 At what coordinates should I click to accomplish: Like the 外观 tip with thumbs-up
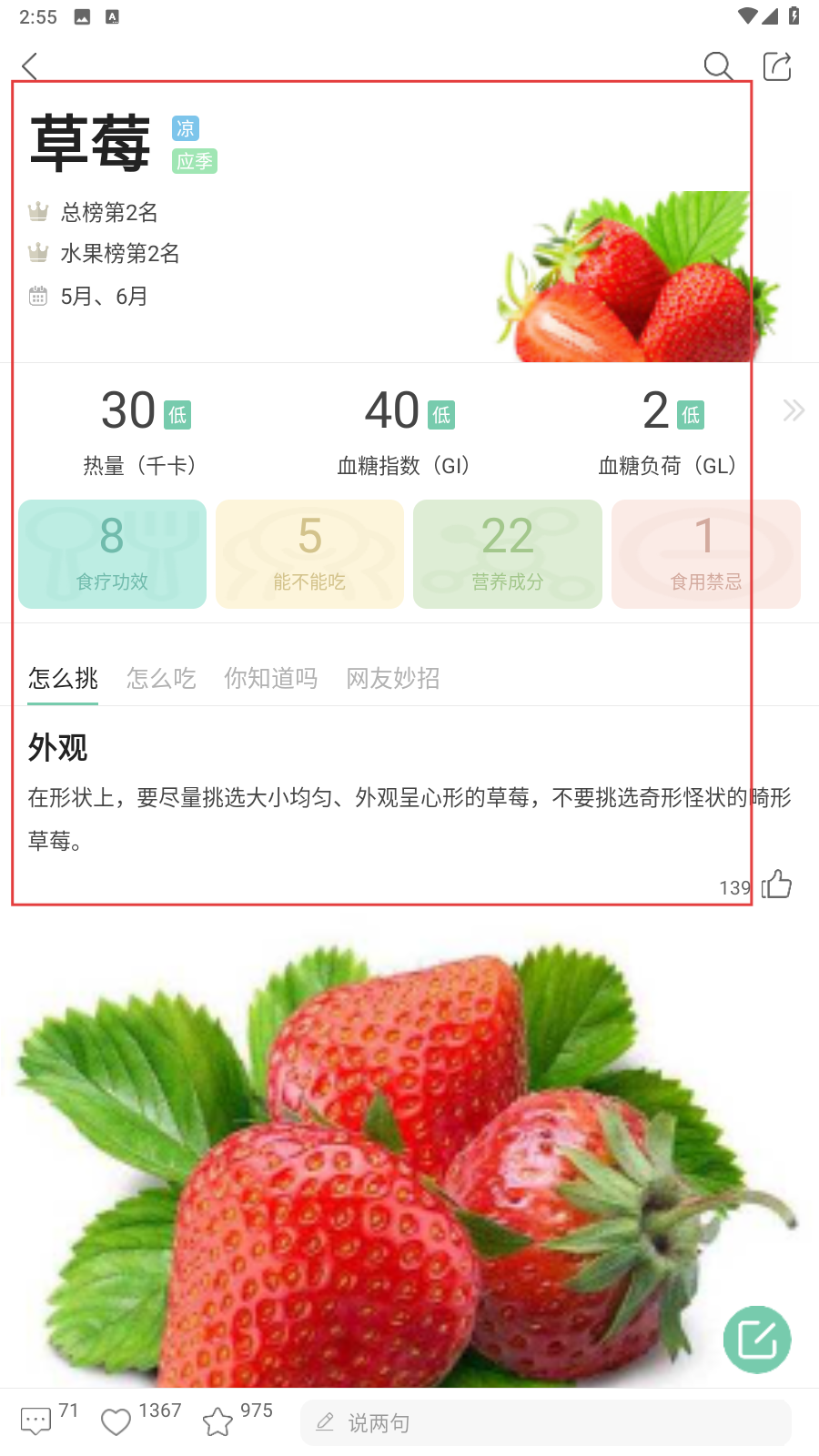coord(777,885)
